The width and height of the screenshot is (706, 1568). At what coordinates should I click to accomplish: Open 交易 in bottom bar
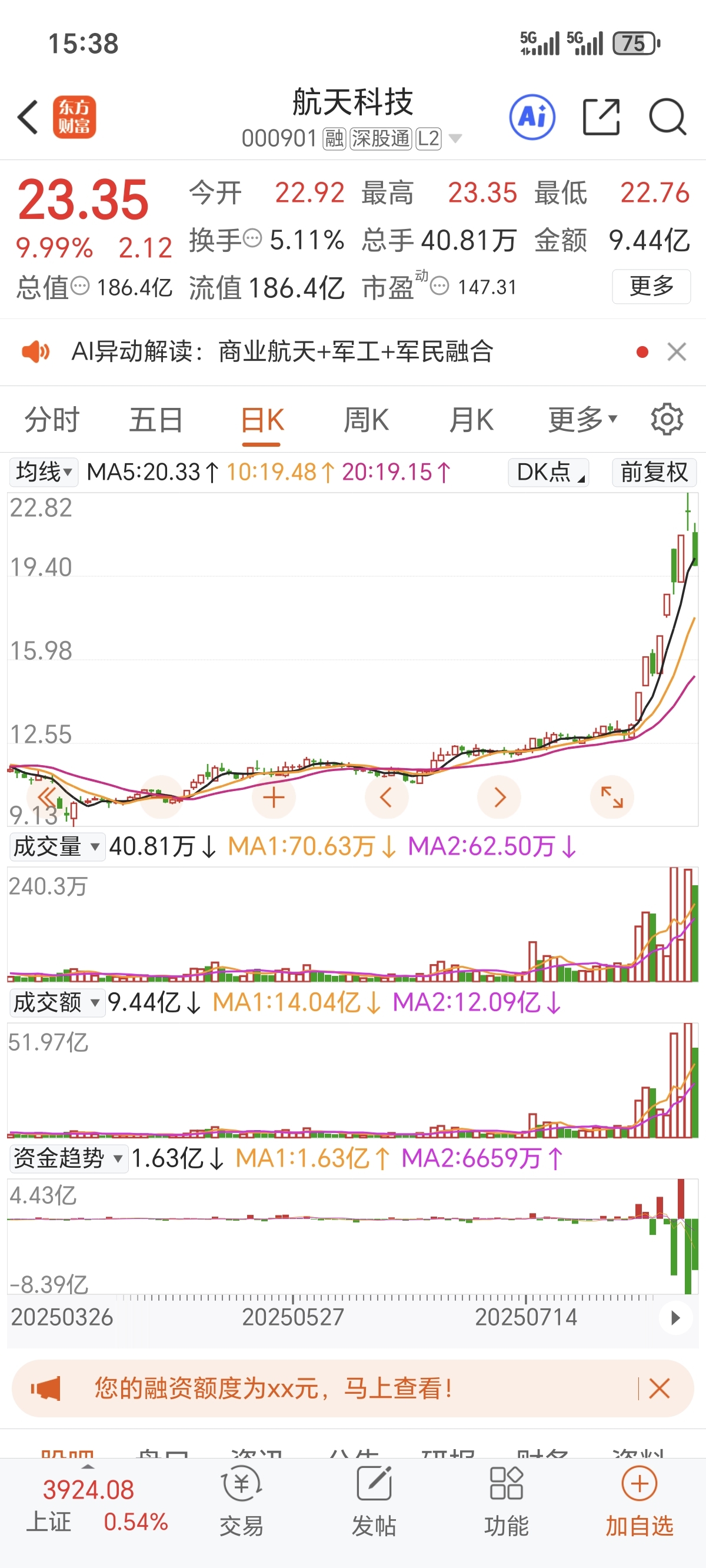click(x=242, y=1500)
